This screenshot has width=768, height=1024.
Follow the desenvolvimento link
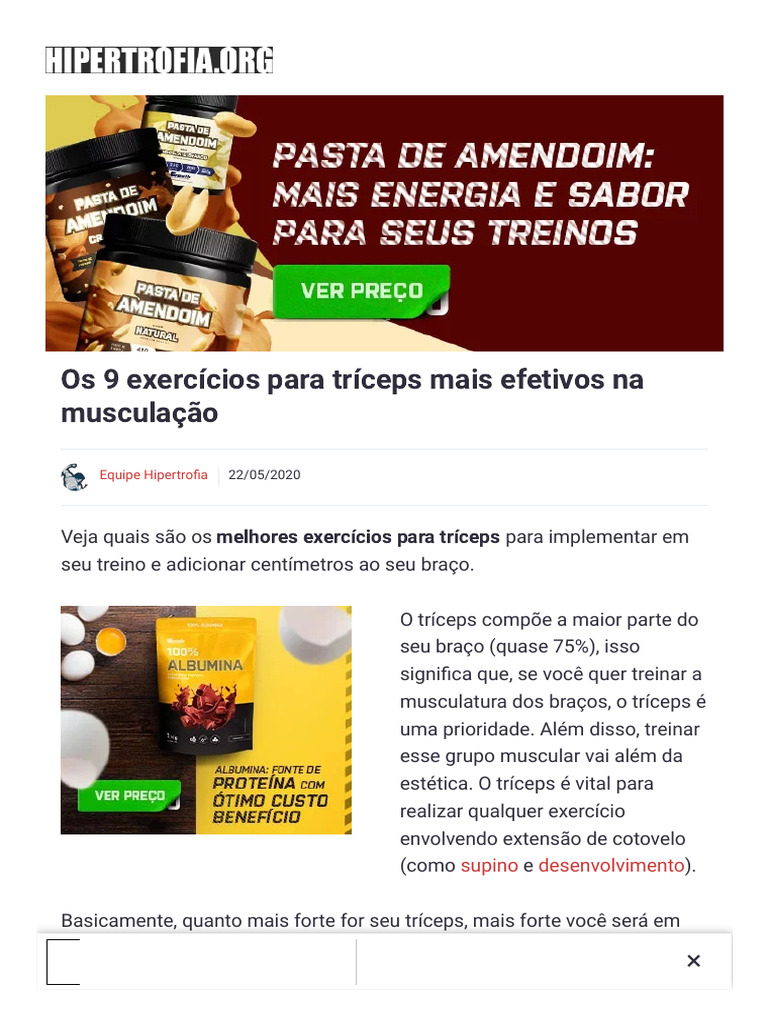[611, 865]
